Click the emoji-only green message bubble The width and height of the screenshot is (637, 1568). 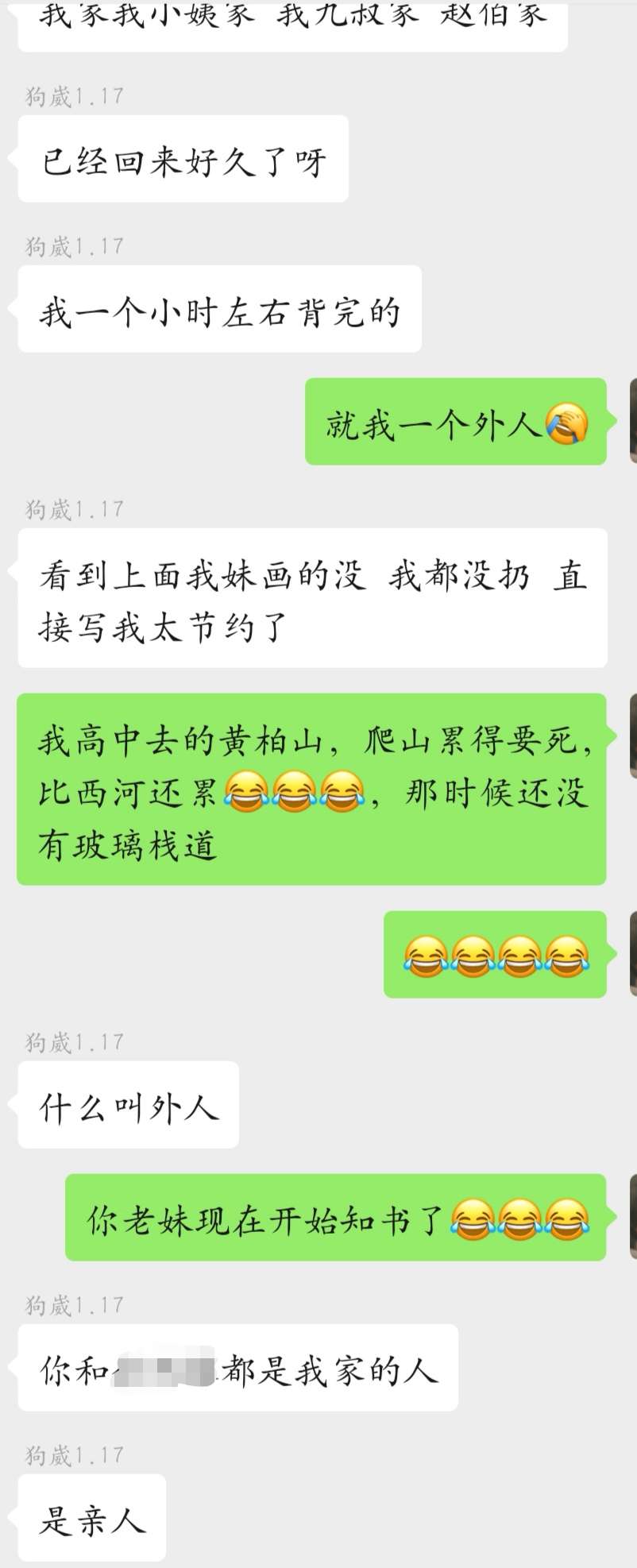[x=492, y=956]
